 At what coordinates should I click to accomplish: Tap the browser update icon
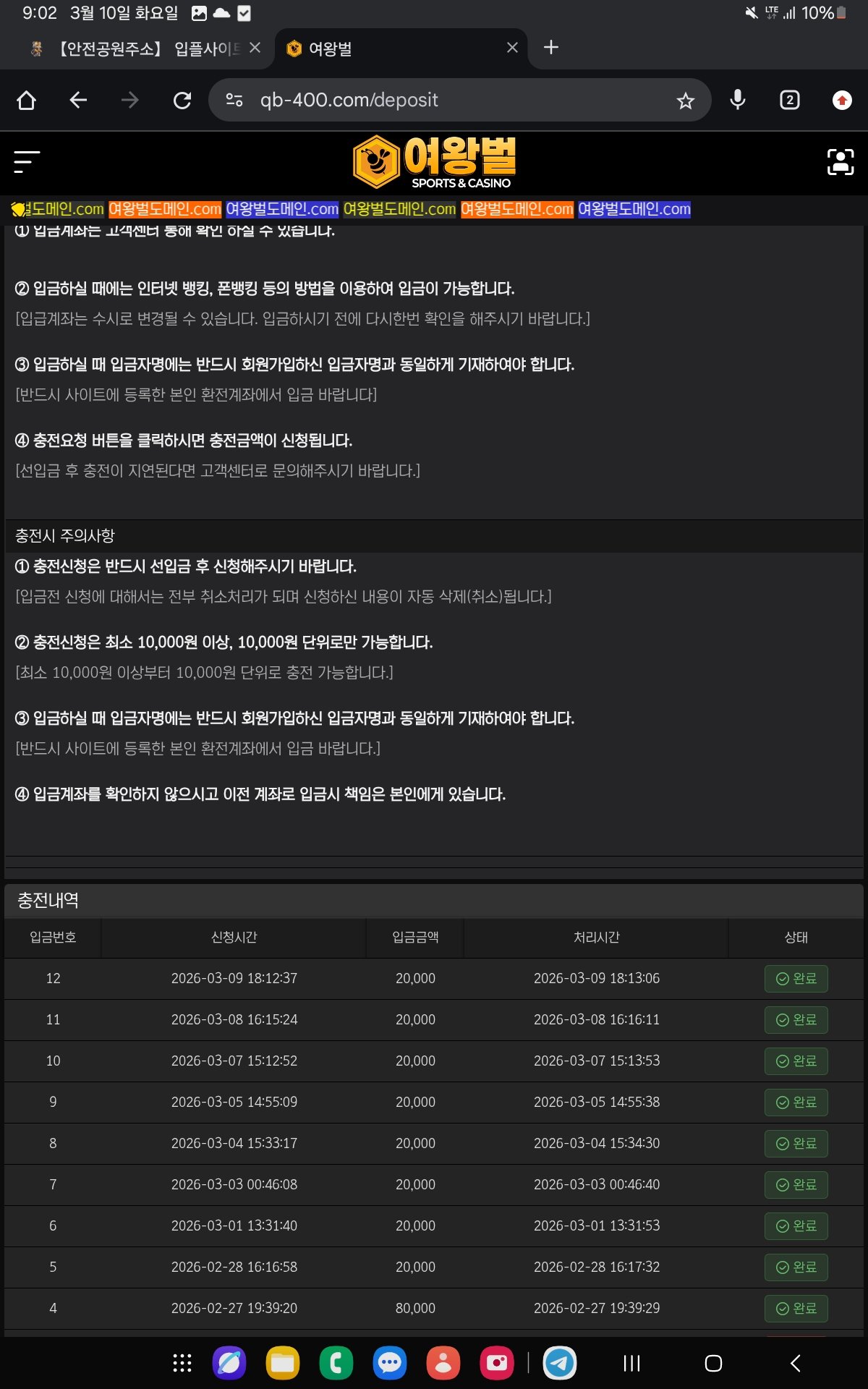coord(841,100)
